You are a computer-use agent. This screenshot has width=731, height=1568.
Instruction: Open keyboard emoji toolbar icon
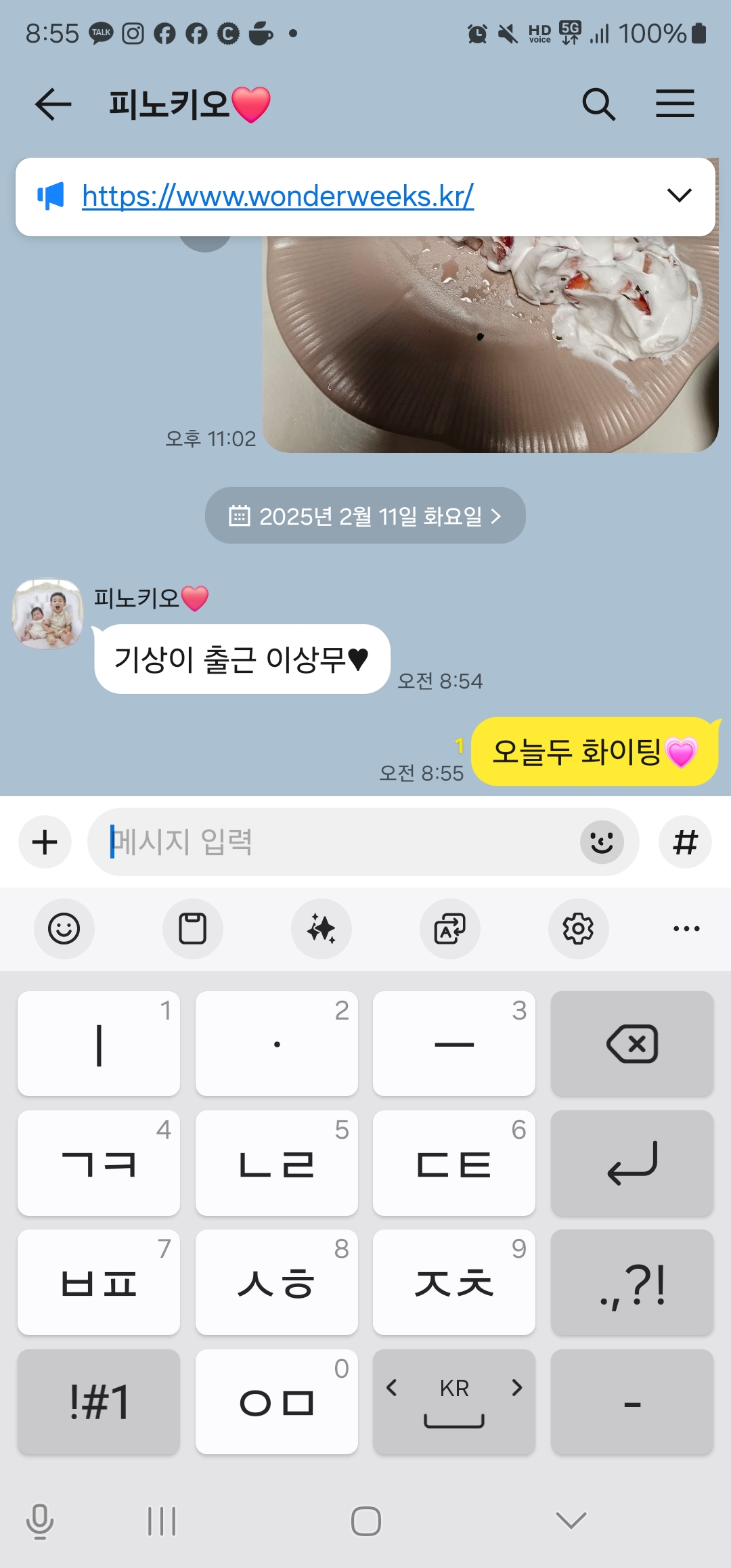point(64,928)
